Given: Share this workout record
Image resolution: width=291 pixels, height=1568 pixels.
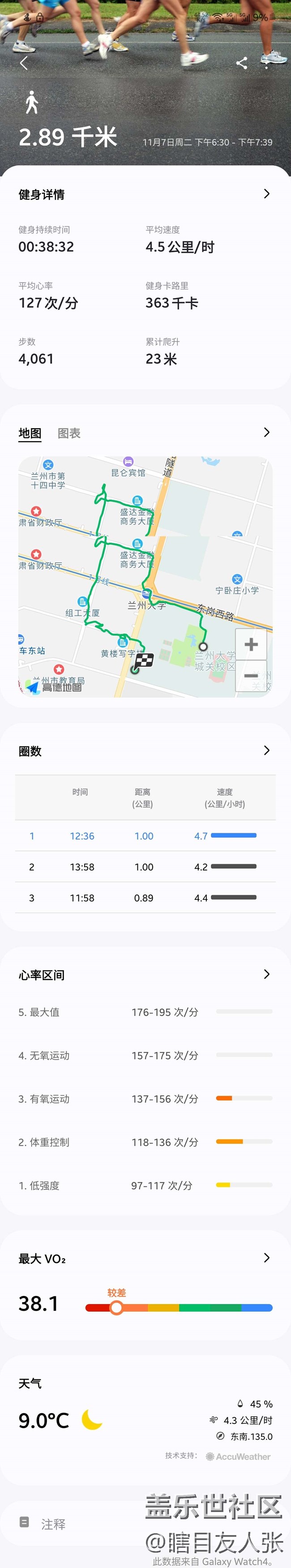Looking at the screenshot, I should (x=242, y=63).
